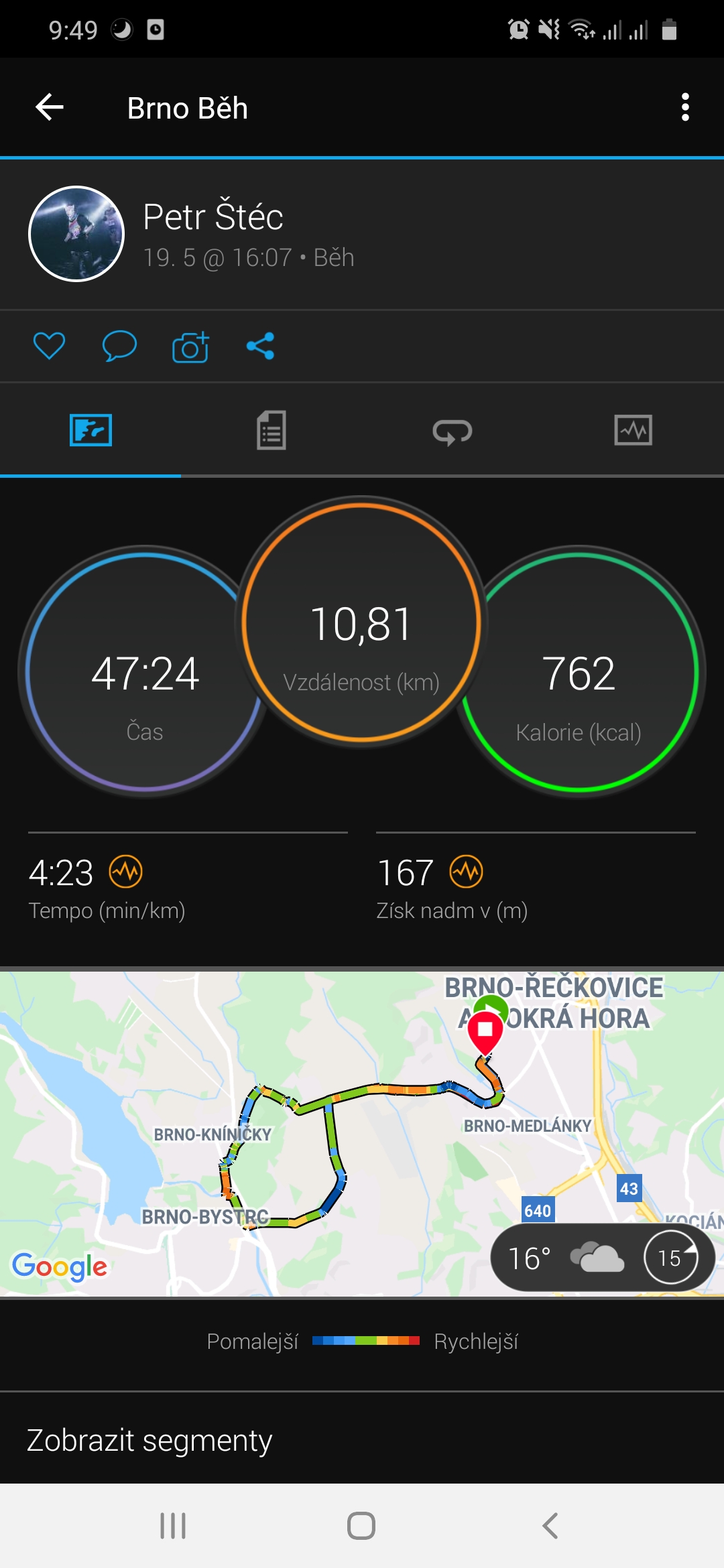Like this activity with the heart icon
Viewport: 724px width, 1568px height.
point(49,346)
